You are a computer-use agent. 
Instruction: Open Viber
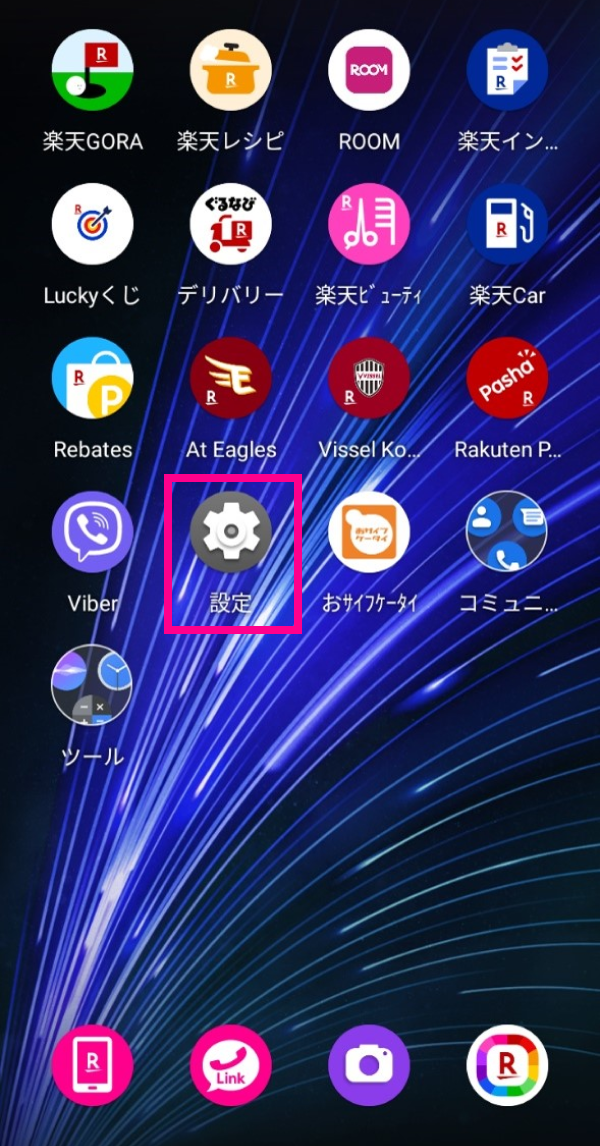92,532
